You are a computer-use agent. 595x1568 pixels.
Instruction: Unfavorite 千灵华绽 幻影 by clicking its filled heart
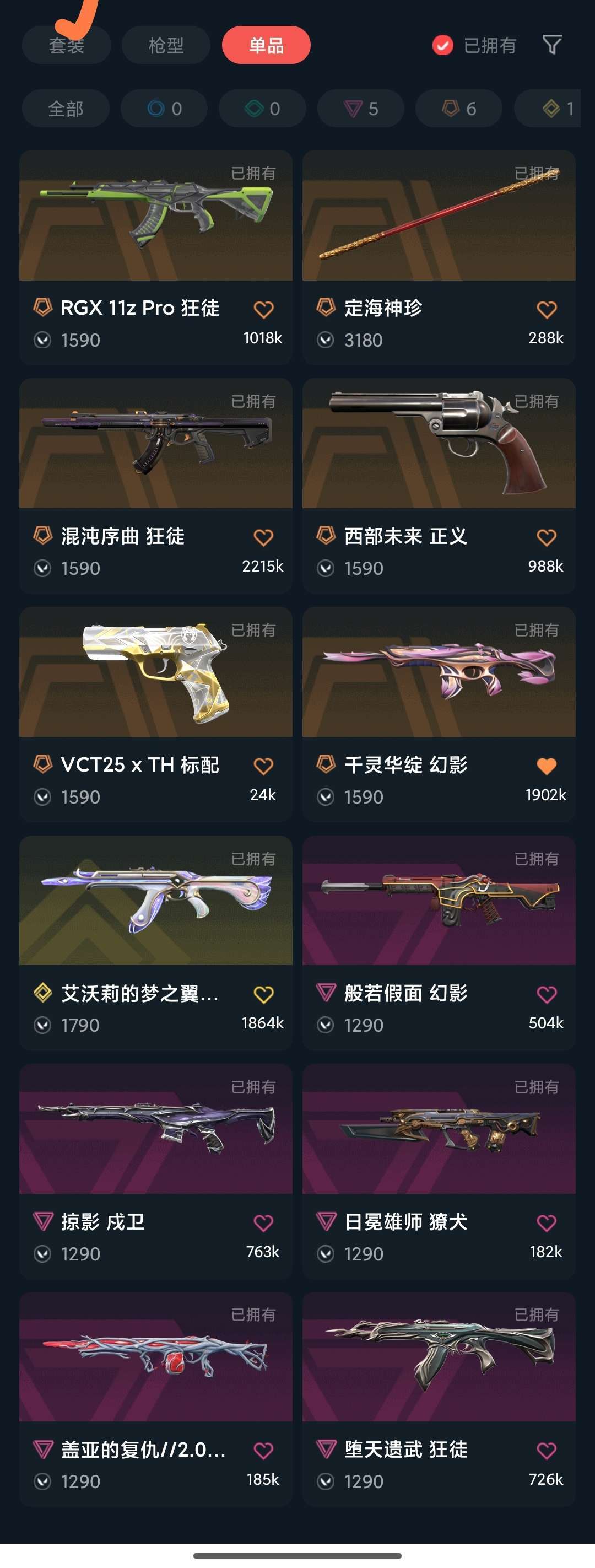click(547, 766)
